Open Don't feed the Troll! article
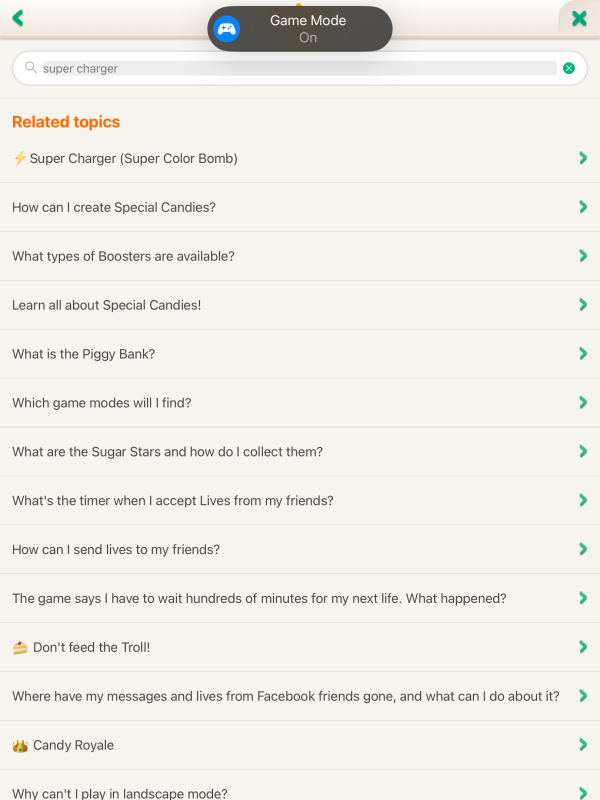 pos(300,647)
